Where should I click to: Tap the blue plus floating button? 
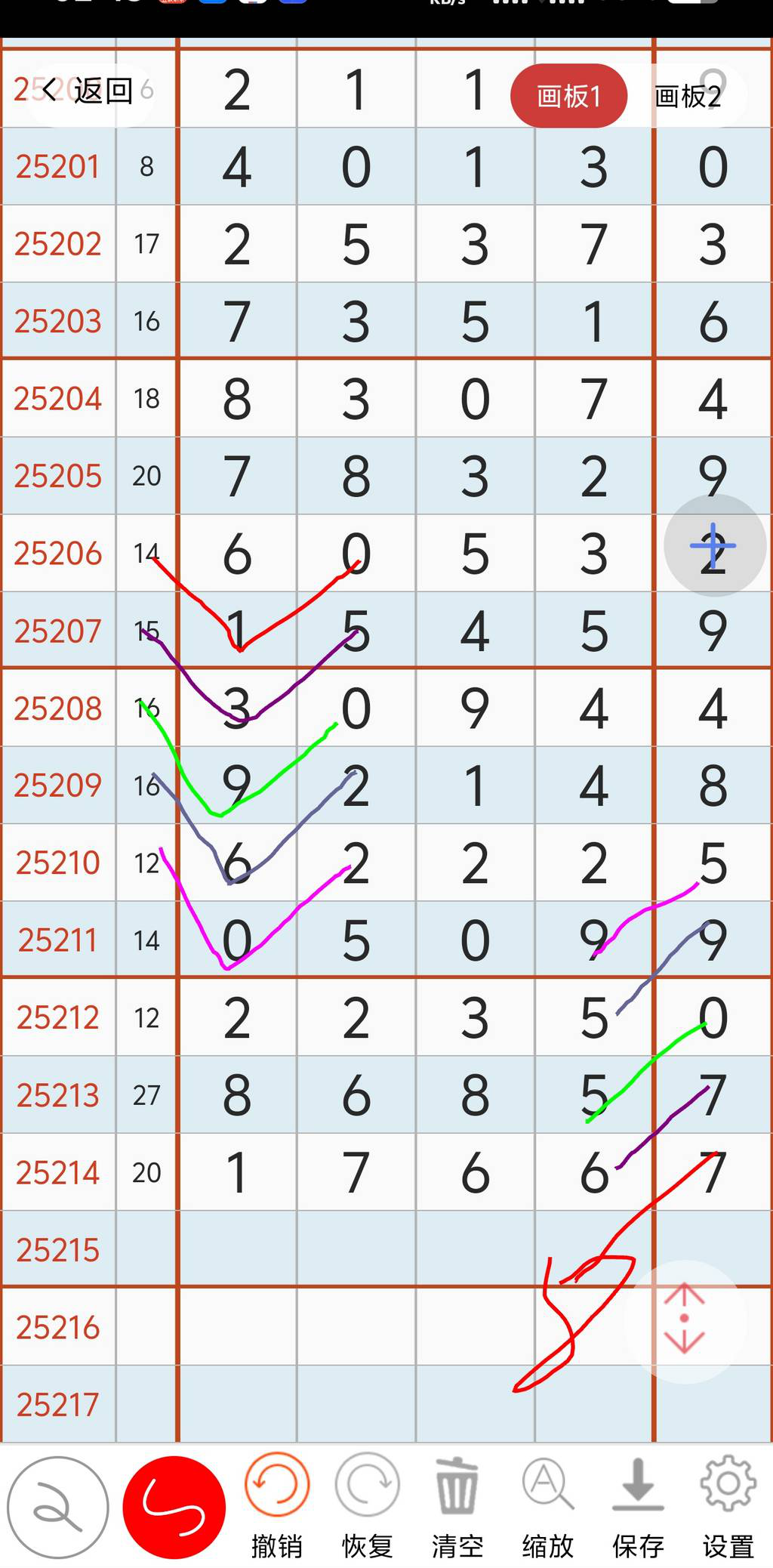click(714, 545)
